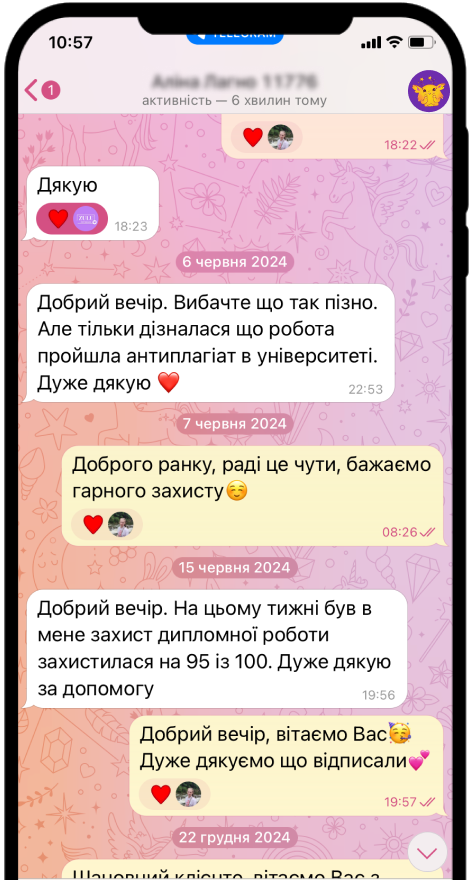Viewport: 472px width, 880px height.
Task: Tap heart reaction on the 19:57 message
Action: pyautogui.click(x=174, y=794)
